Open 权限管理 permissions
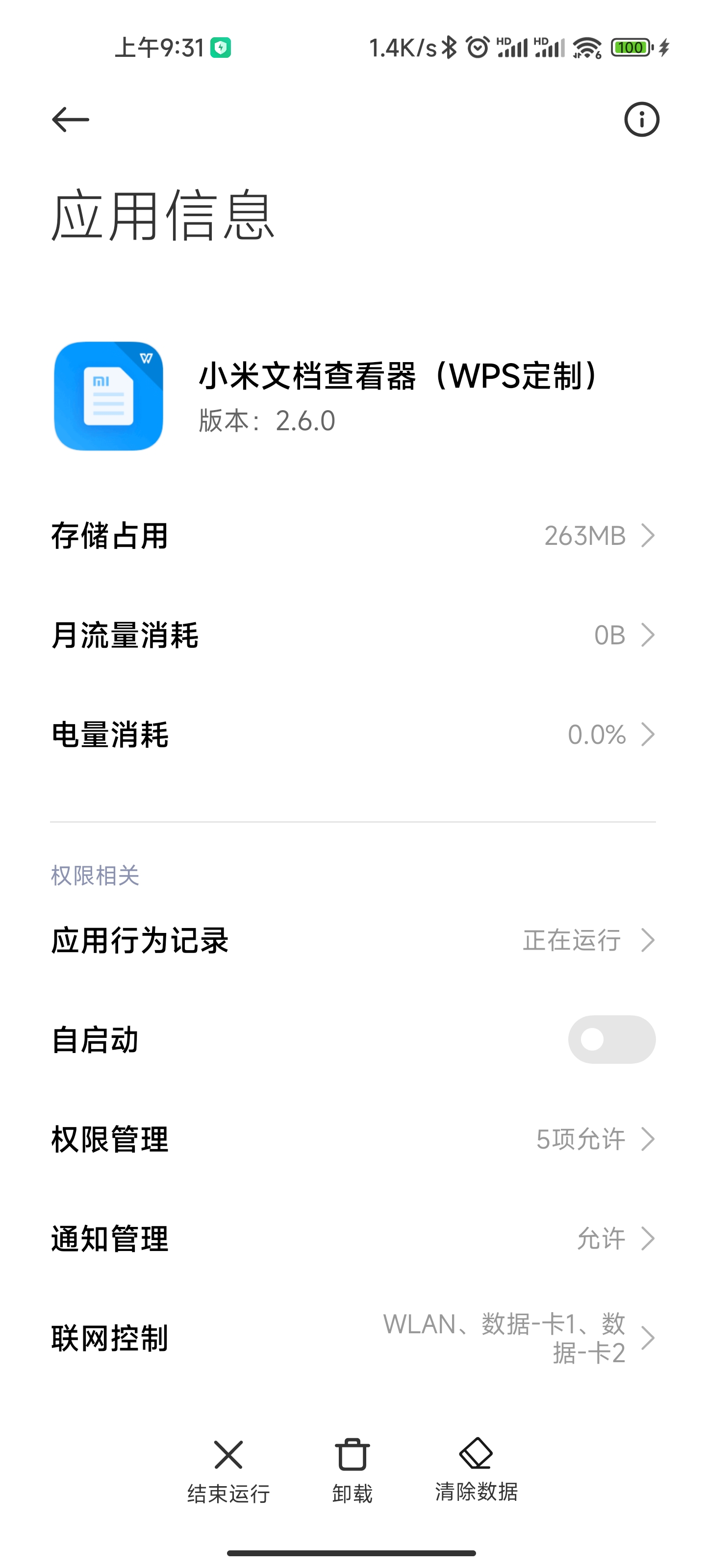Viewport: 706px width, 1568px height. coord(353,1139)
